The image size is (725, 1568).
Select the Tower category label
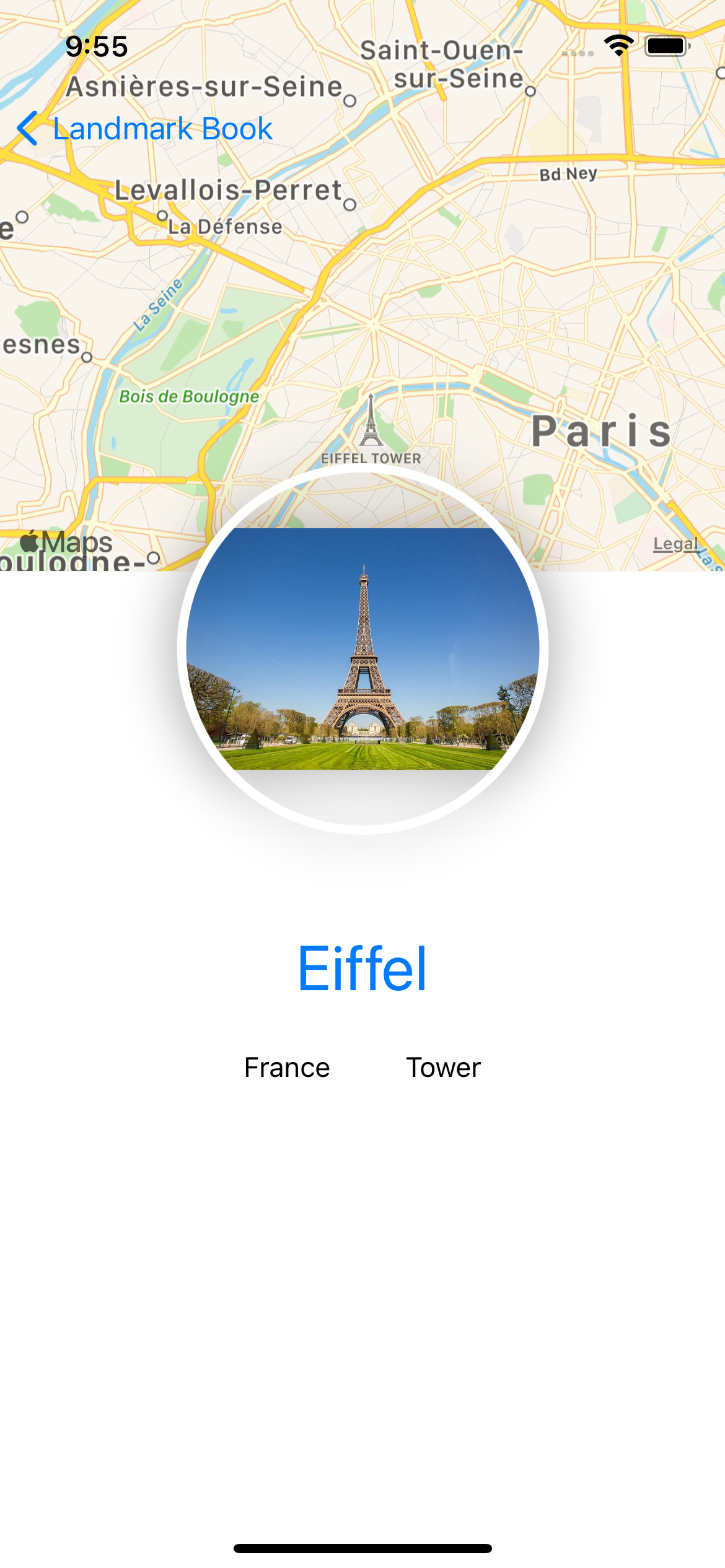tap(442, 1068)
